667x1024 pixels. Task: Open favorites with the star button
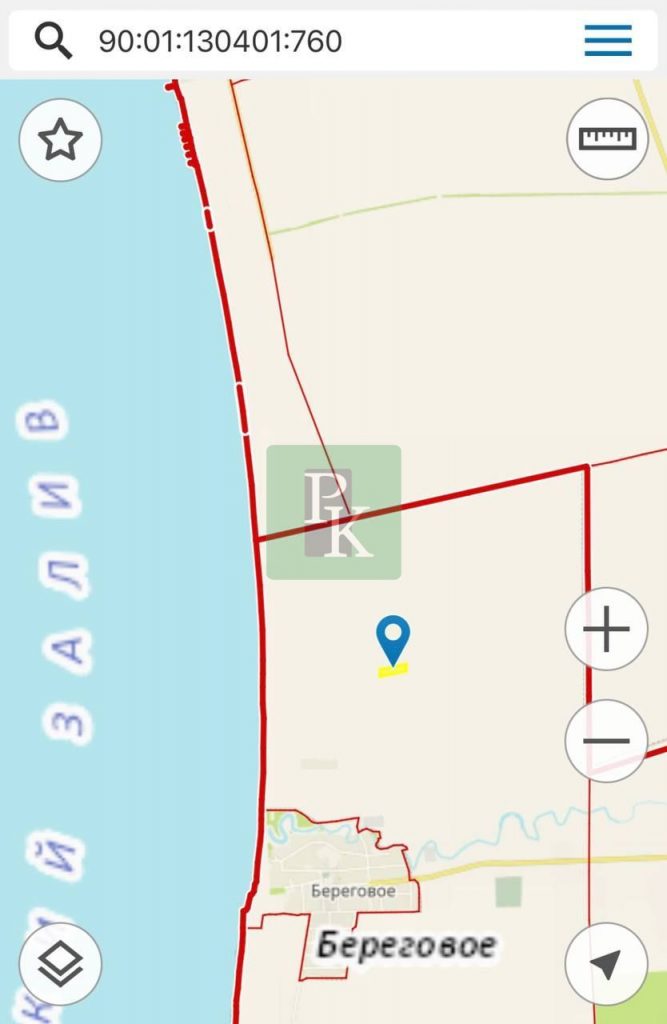pos(60,140)
